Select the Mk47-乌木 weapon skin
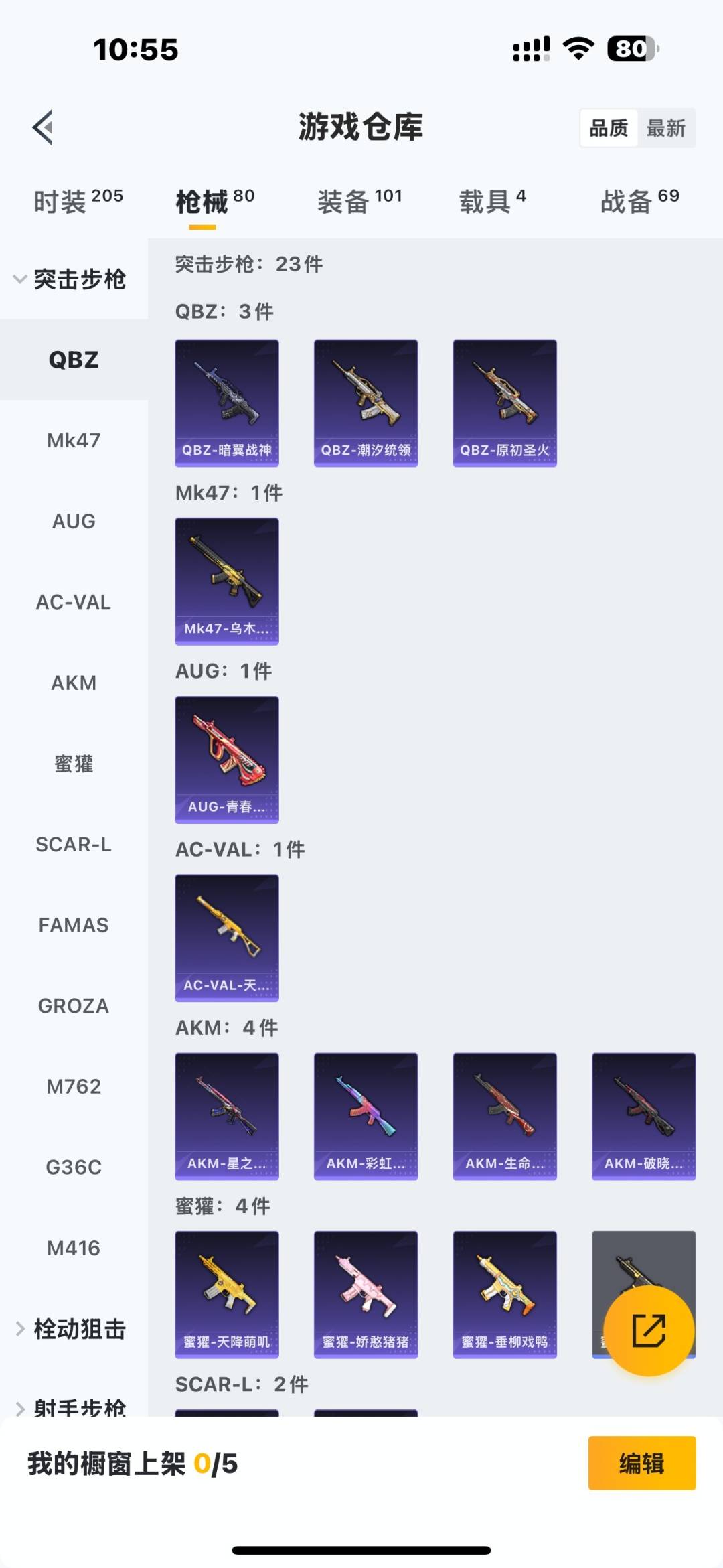The image size is (723, 1568). (x=227, y=581)
